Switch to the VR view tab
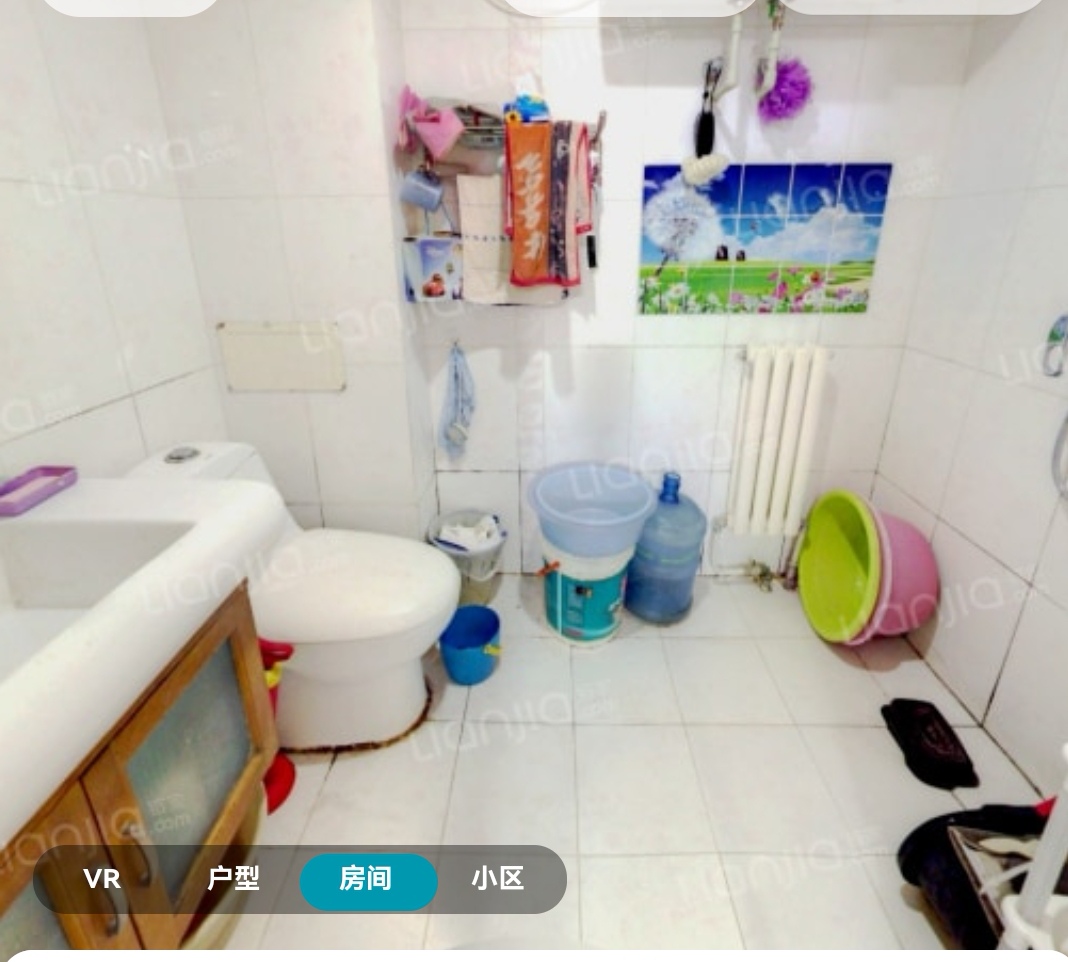Image resolution: width=1068 pixels, height=962 pixels. coord(102,880)
